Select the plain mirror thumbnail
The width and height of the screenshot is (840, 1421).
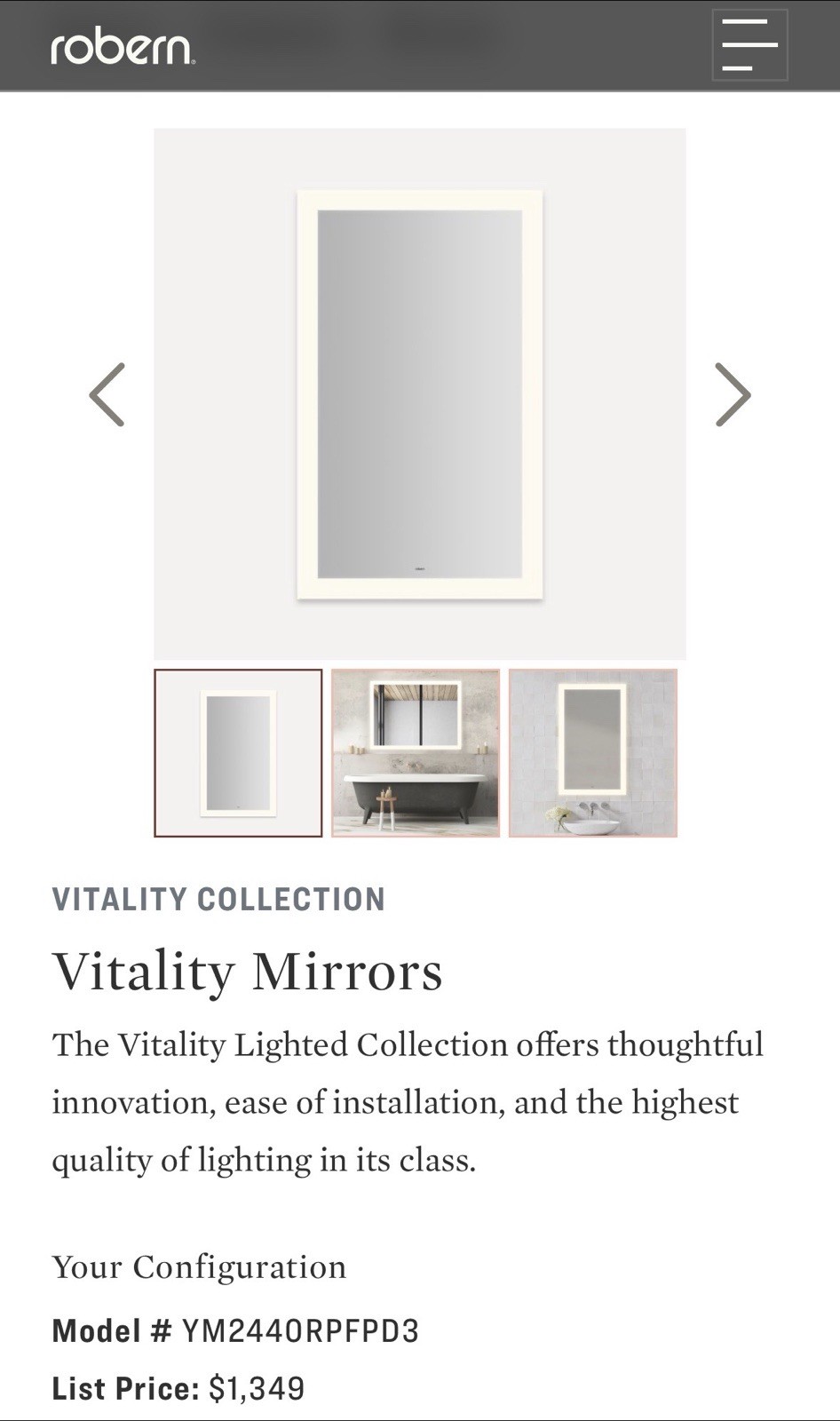point(238,753)
